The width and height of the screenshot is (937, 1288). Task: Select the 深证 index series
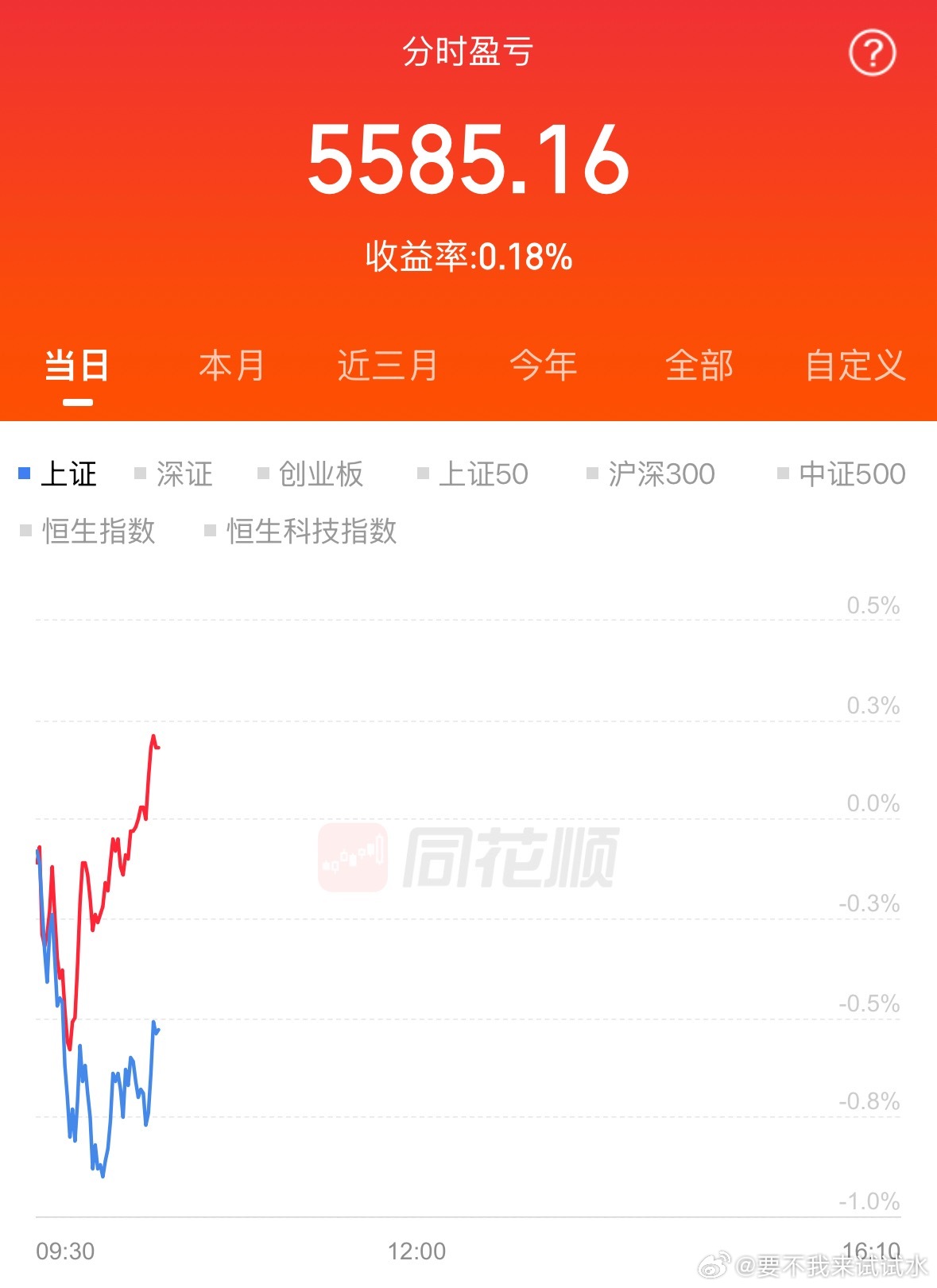184,474
